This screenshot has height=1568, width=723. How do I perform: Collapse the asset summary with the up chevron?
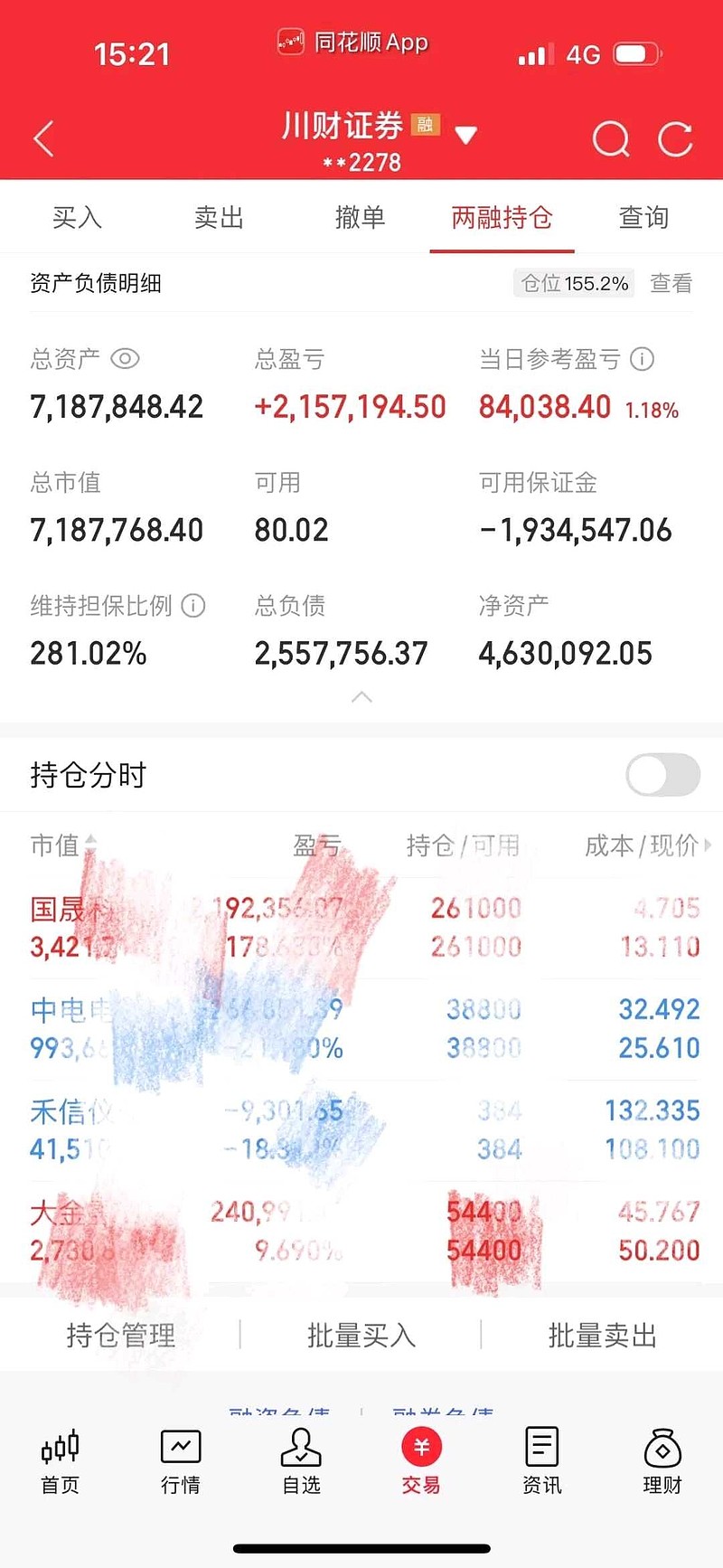(361, 697)
